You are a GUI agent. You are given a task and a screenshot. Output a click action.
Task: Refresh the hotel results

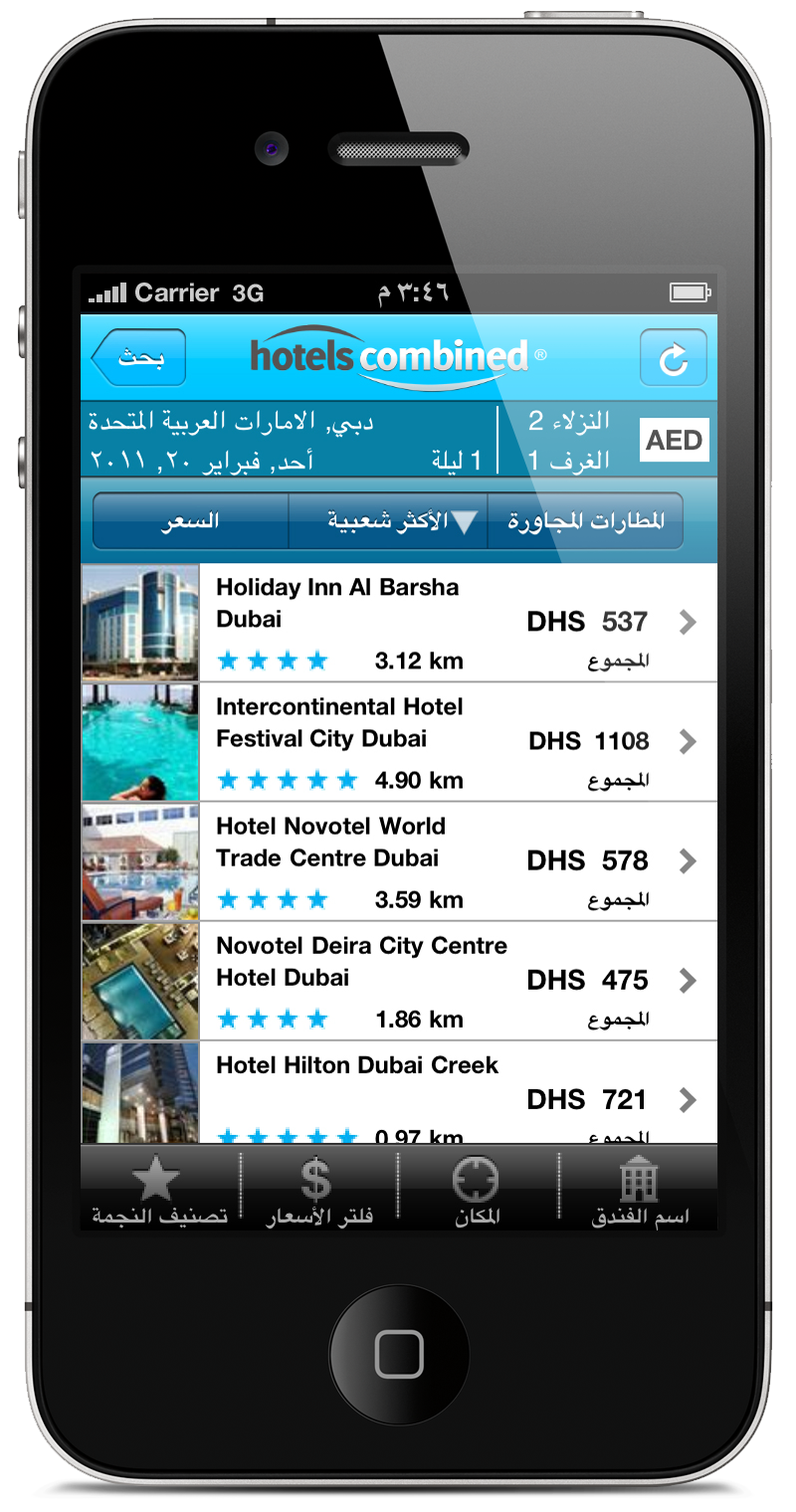pyautogui.click(x=673, y=357)
